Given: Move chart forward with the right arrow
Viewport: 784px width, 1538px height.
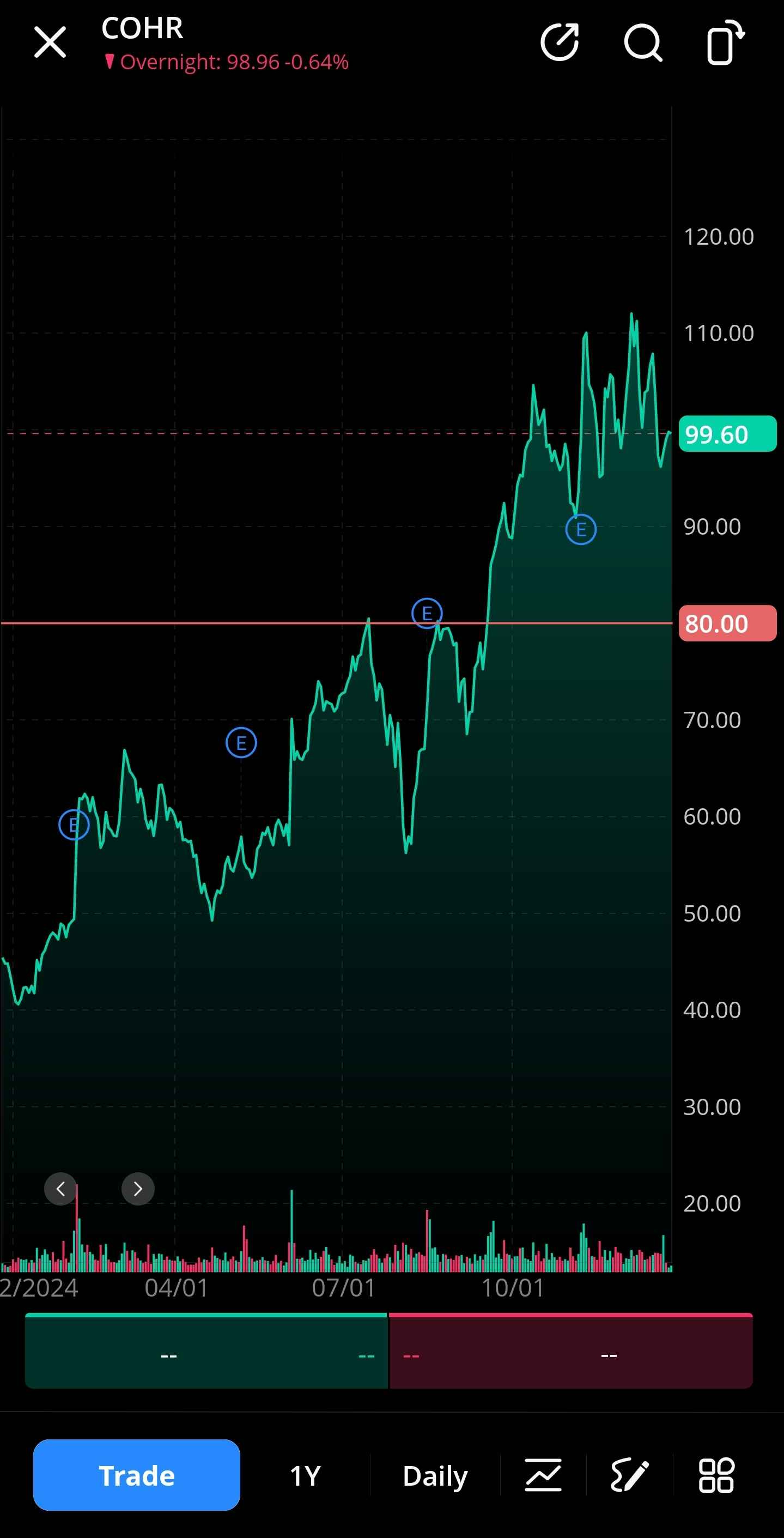Looking at the screenshot, I should 138,1189.
